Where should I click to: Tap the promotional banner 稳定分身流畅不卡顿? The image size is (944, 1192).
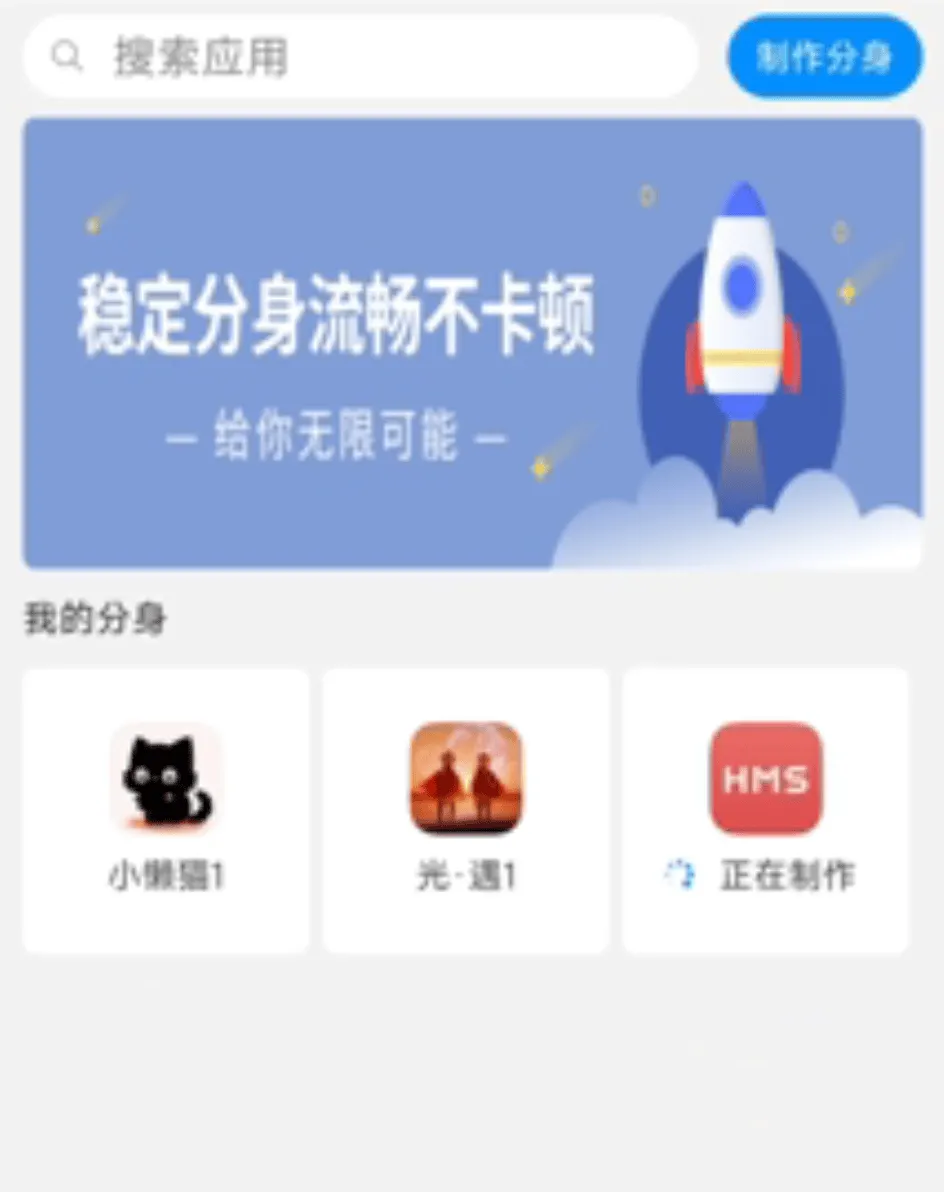coord(335,318)
